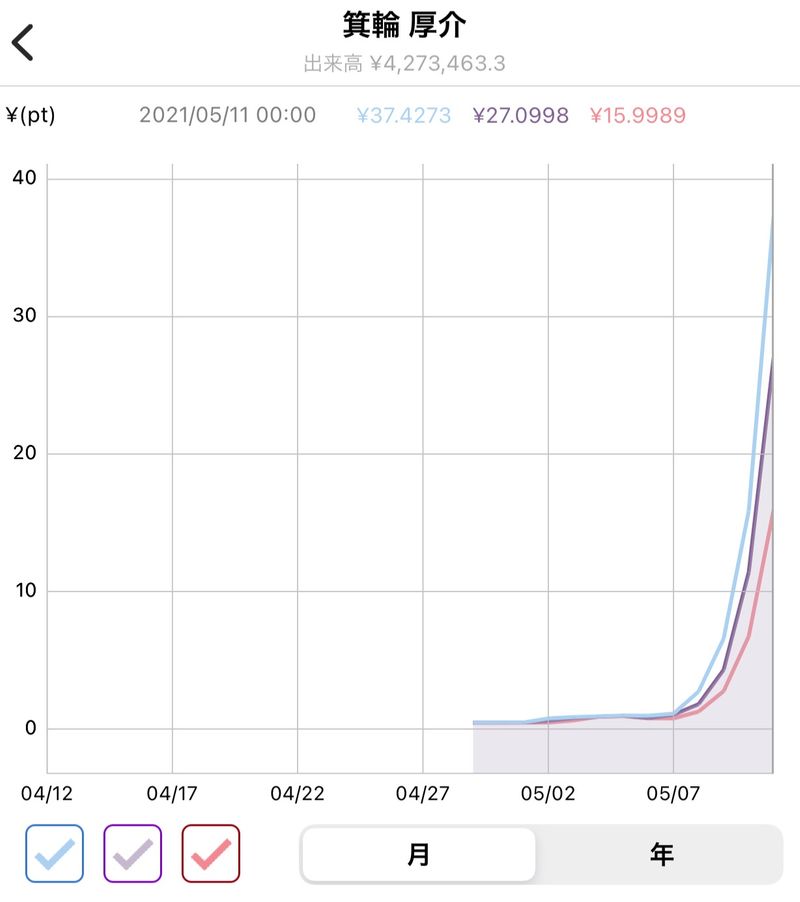800x902 pixels.
Task: Select the 月 monthly view
Action: click(419, 854)
